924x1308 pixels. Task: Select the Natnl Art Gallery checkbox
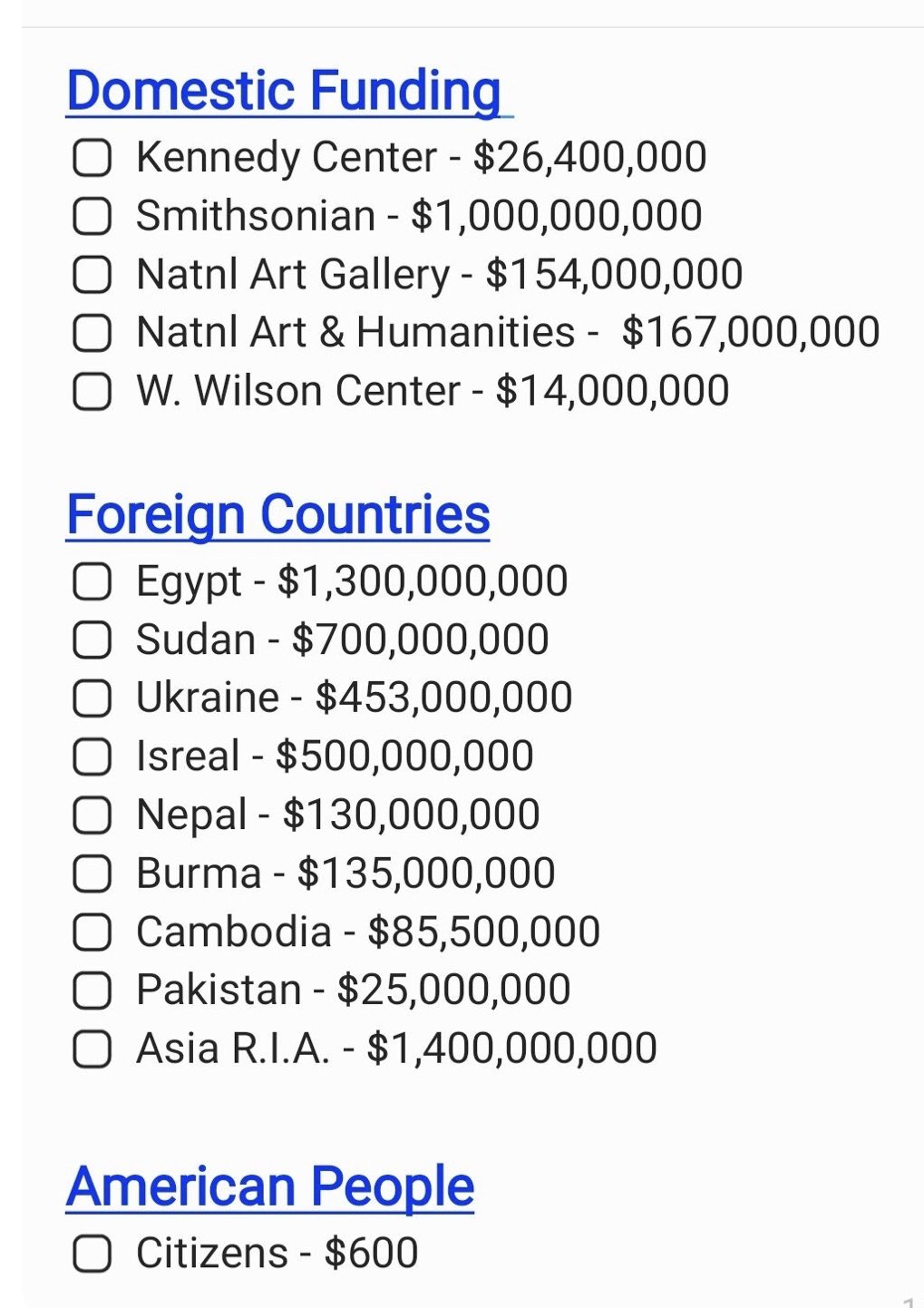pyautogui.click(x=92, y=275)
